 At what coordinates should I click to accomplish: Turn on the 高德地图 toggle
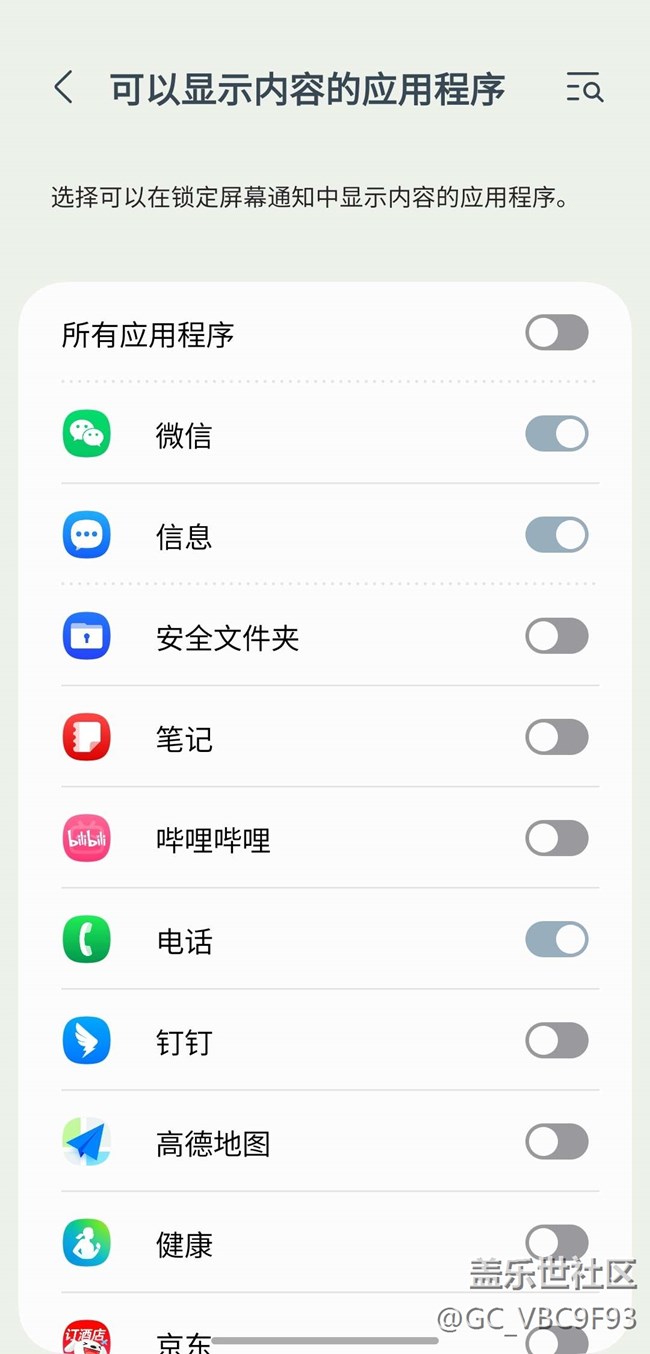click(x=557, y=1142)
